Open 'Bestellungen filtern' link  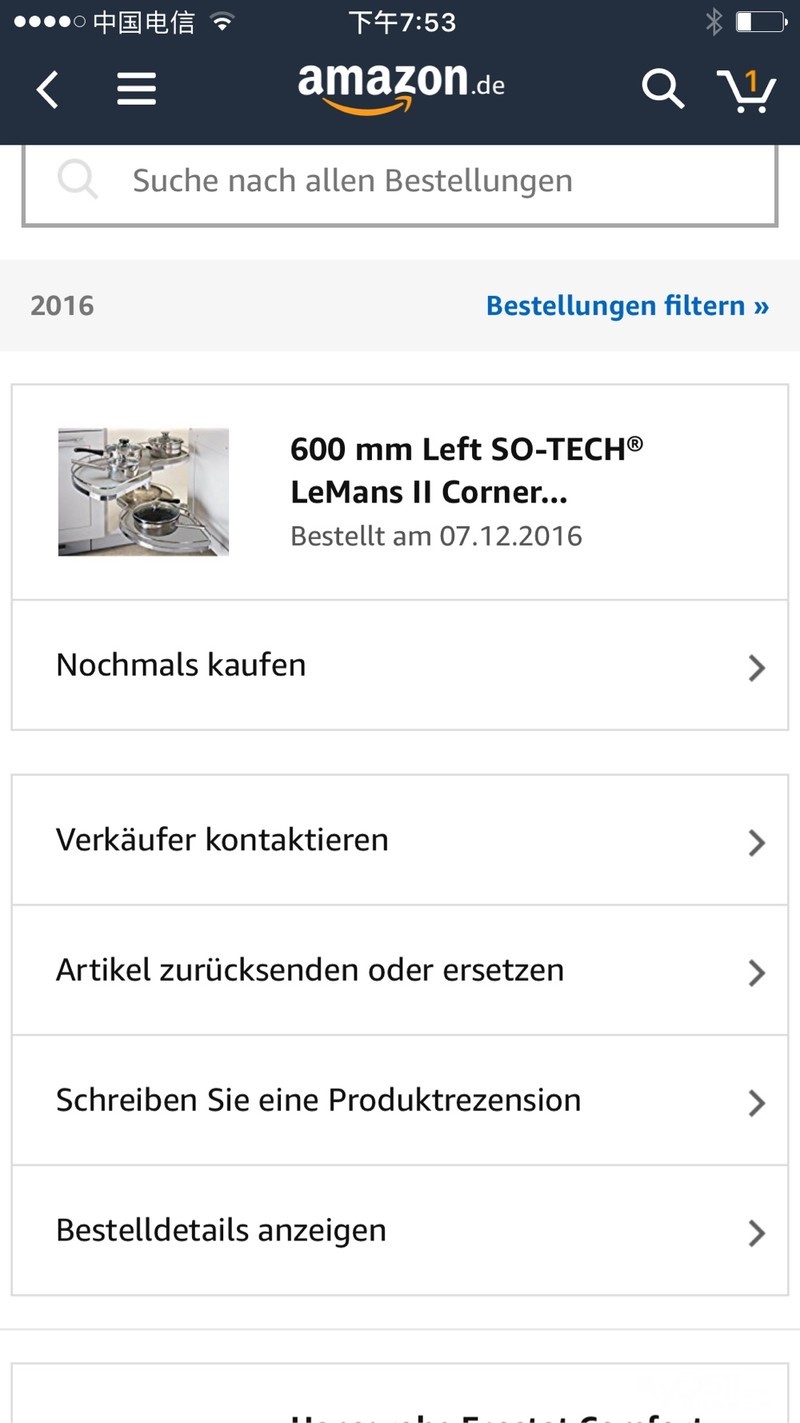click(x=627, y=306)
